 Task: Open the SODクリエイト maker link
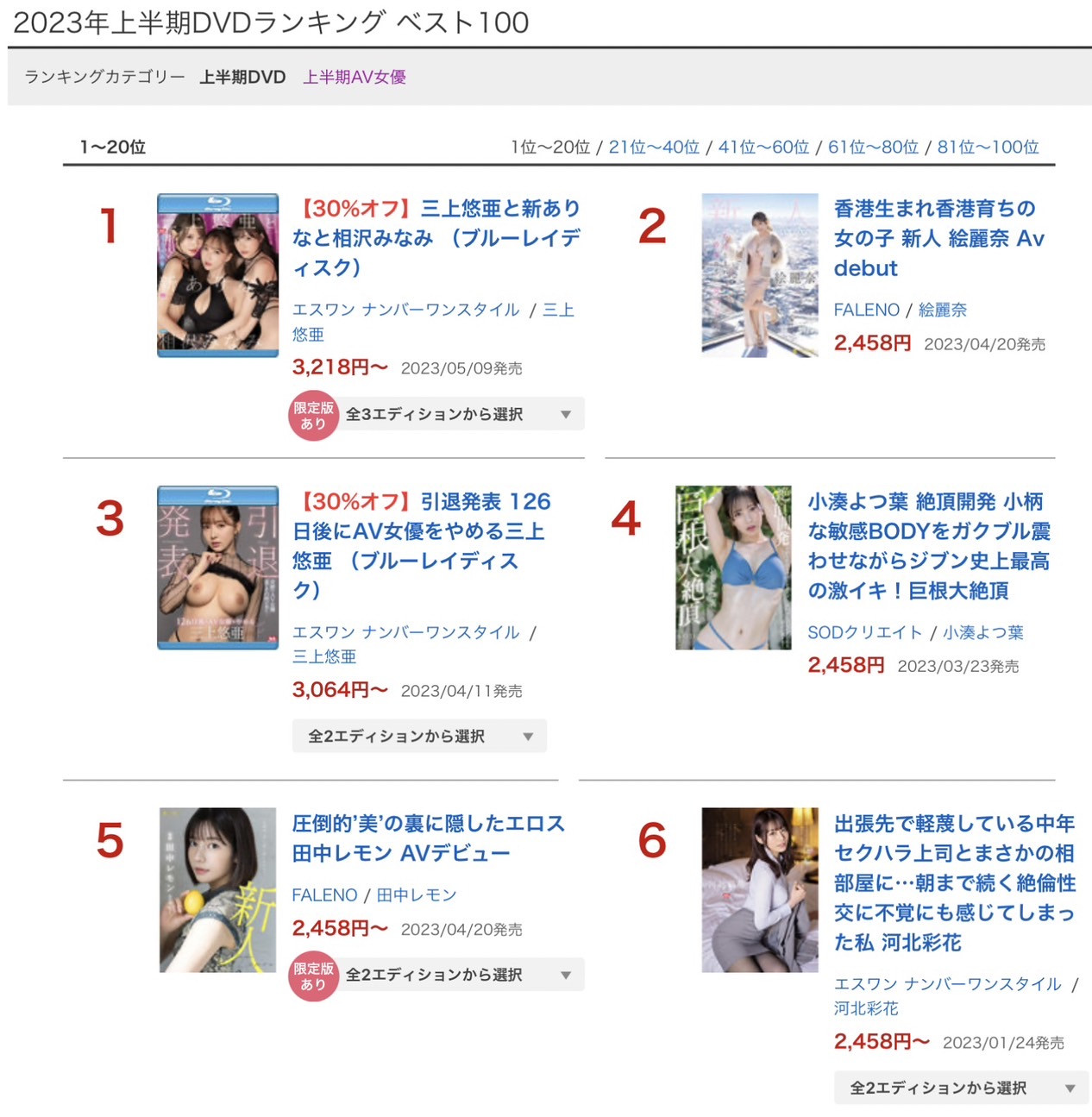pyautogui.click(x=864, y=632)
